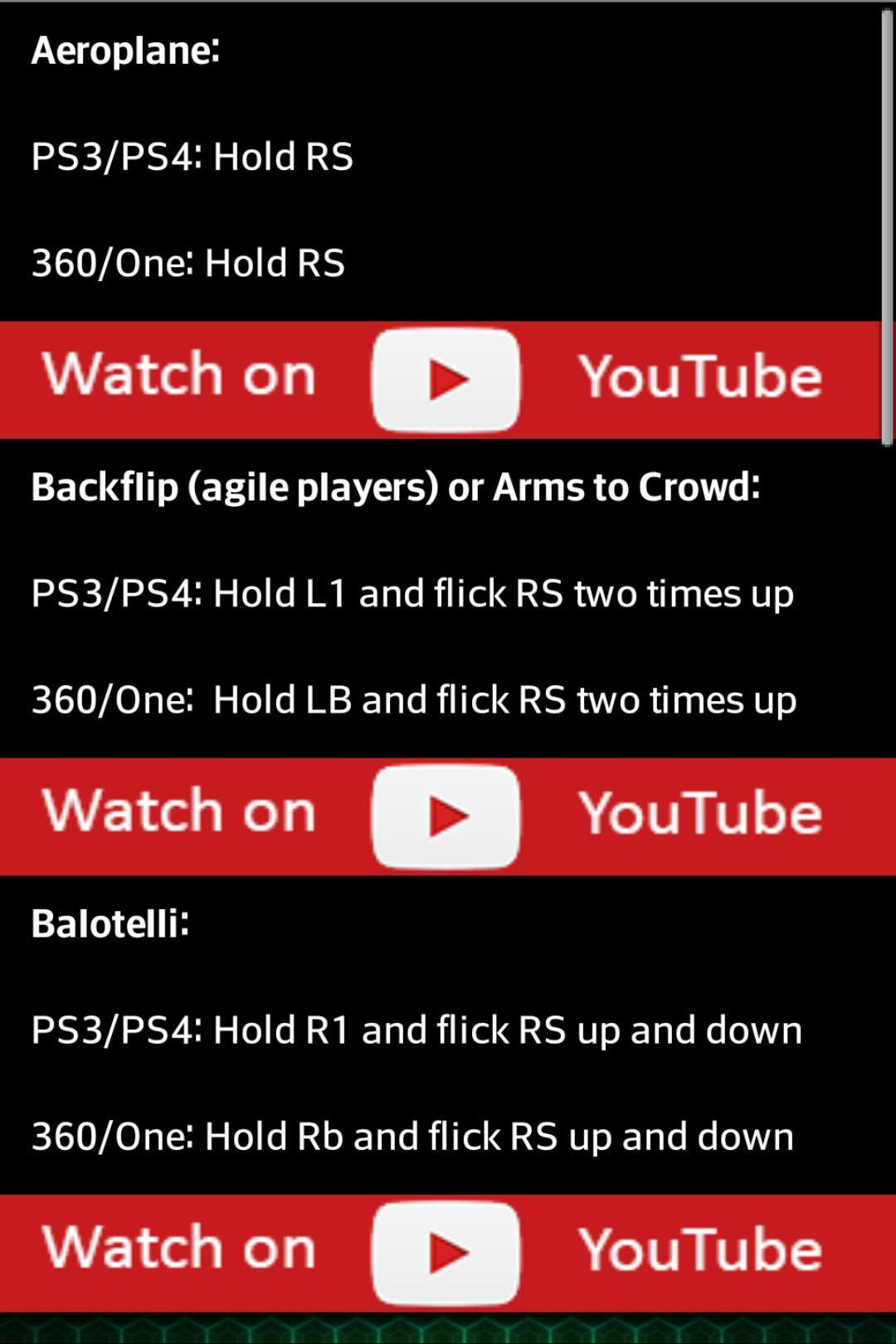Image resolution: width=896 pixels, height=1344 pixels.
Task: Play the Balotelli celebration YouTube video
Action: (446, 1252)
